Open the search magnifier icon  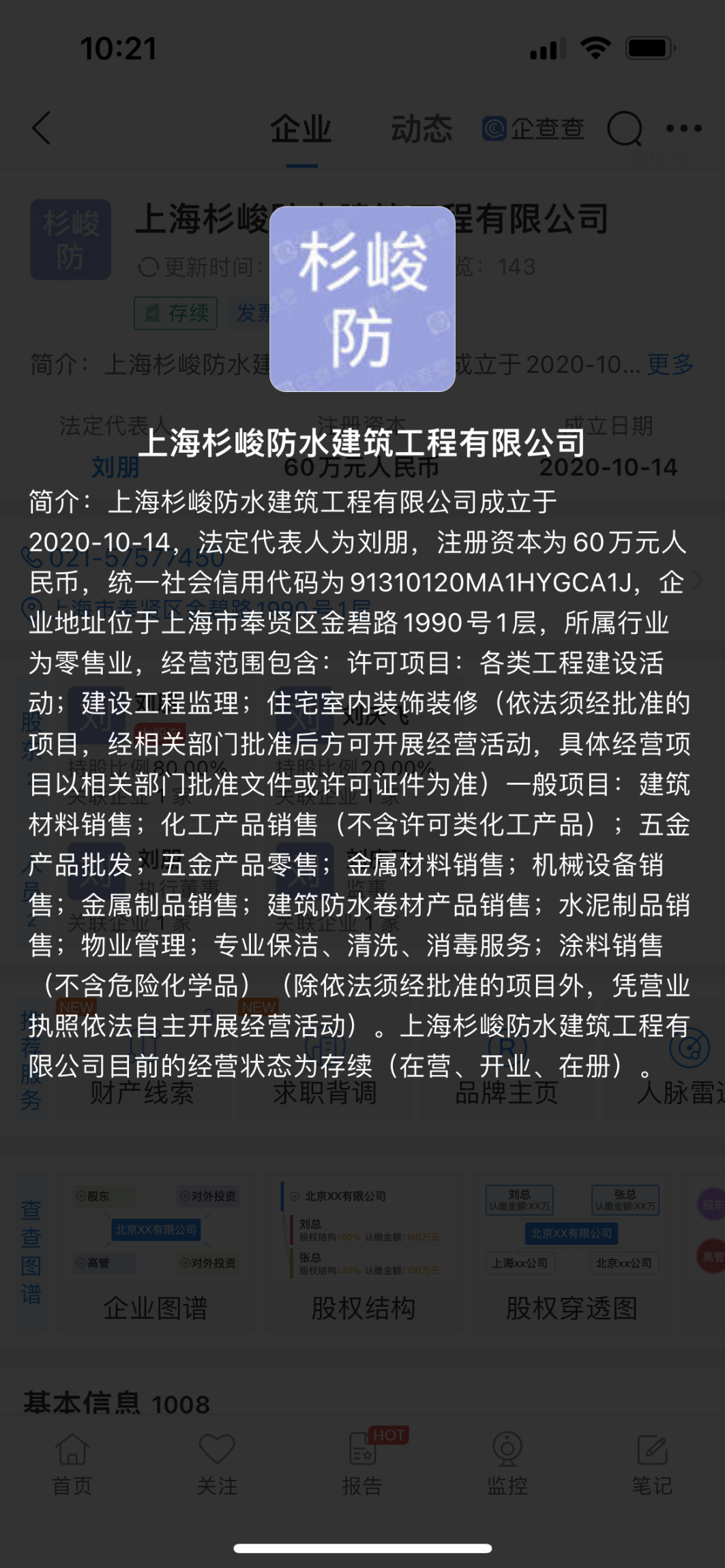[x=624, y=128]
